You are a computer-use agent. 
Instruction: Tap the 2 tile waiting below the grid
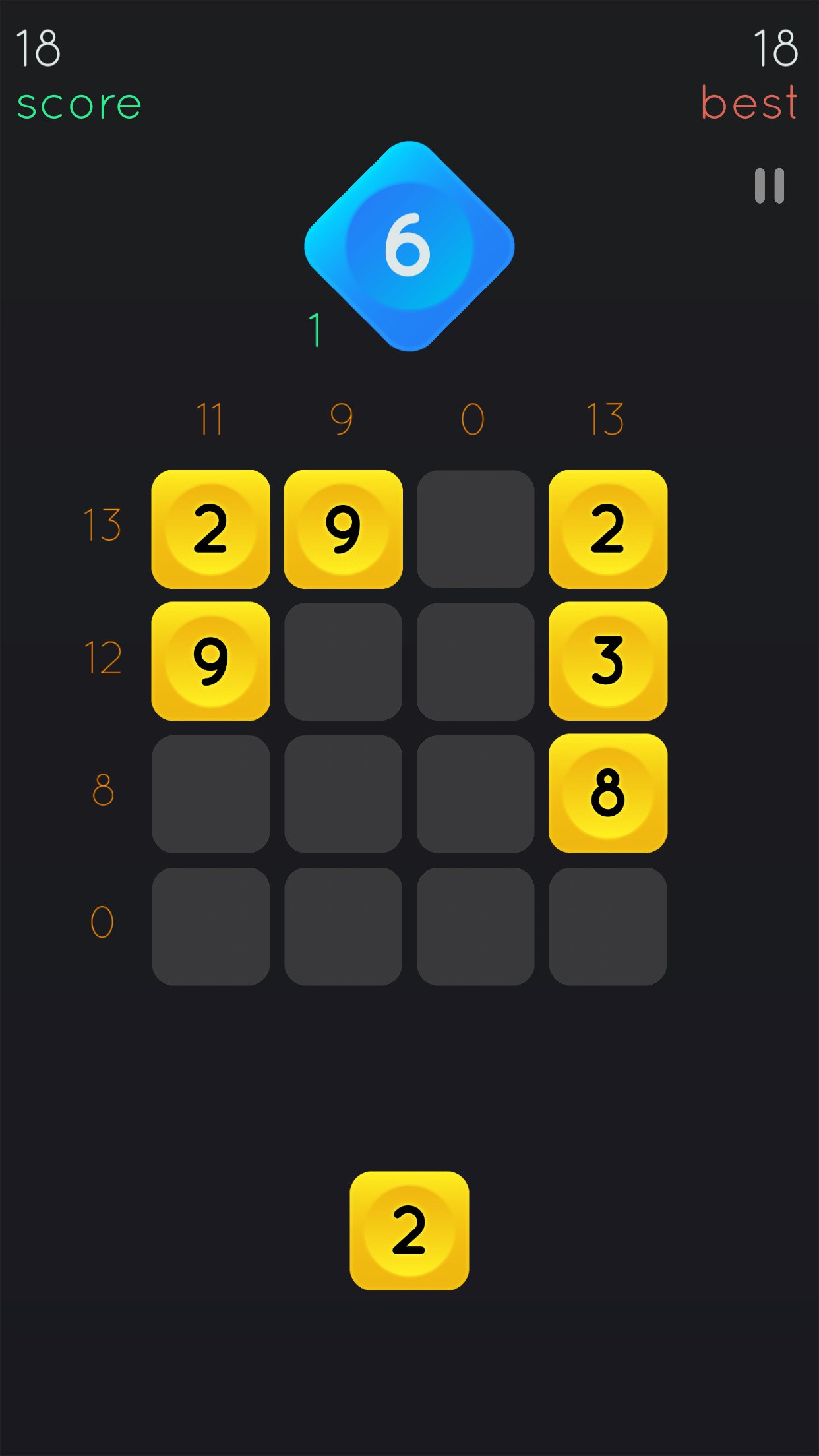(409, 1230)
